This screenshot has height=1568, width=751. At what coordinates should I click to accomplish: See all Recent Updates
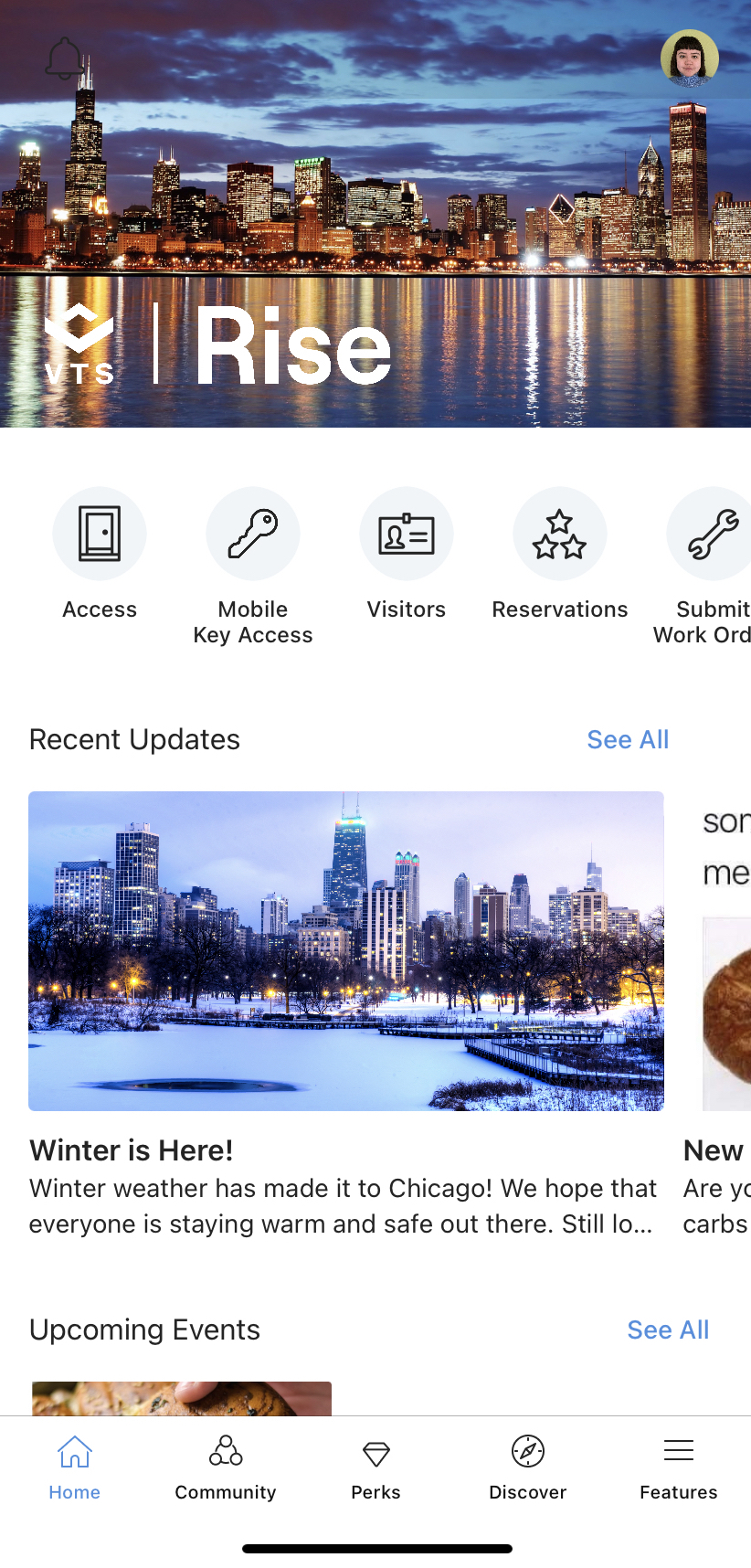coord(628,739)
